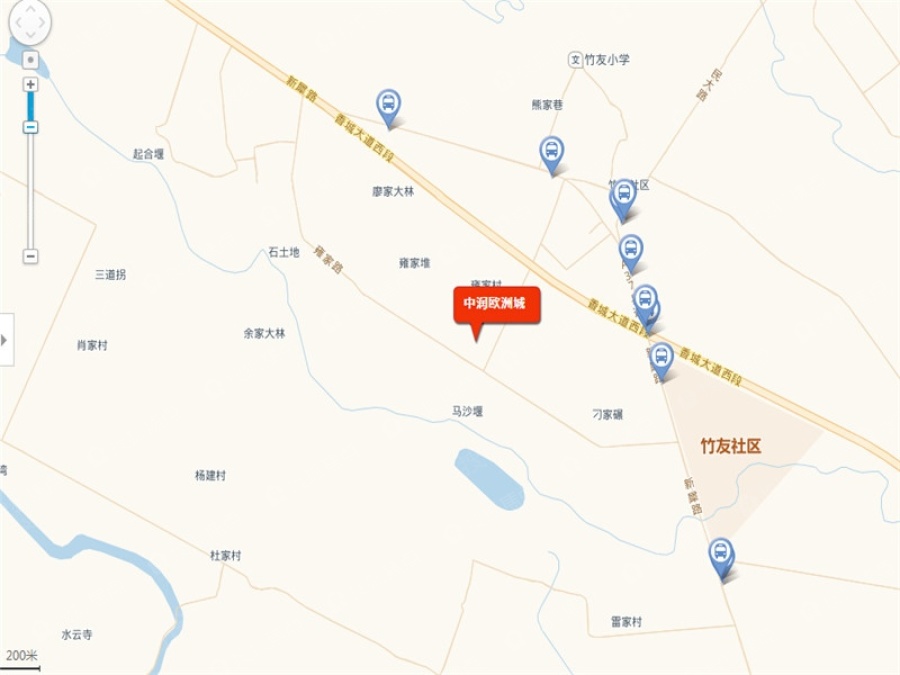Zoom in with the plus button
Viewport: 900px width, 675px height.
pos(30,85)
